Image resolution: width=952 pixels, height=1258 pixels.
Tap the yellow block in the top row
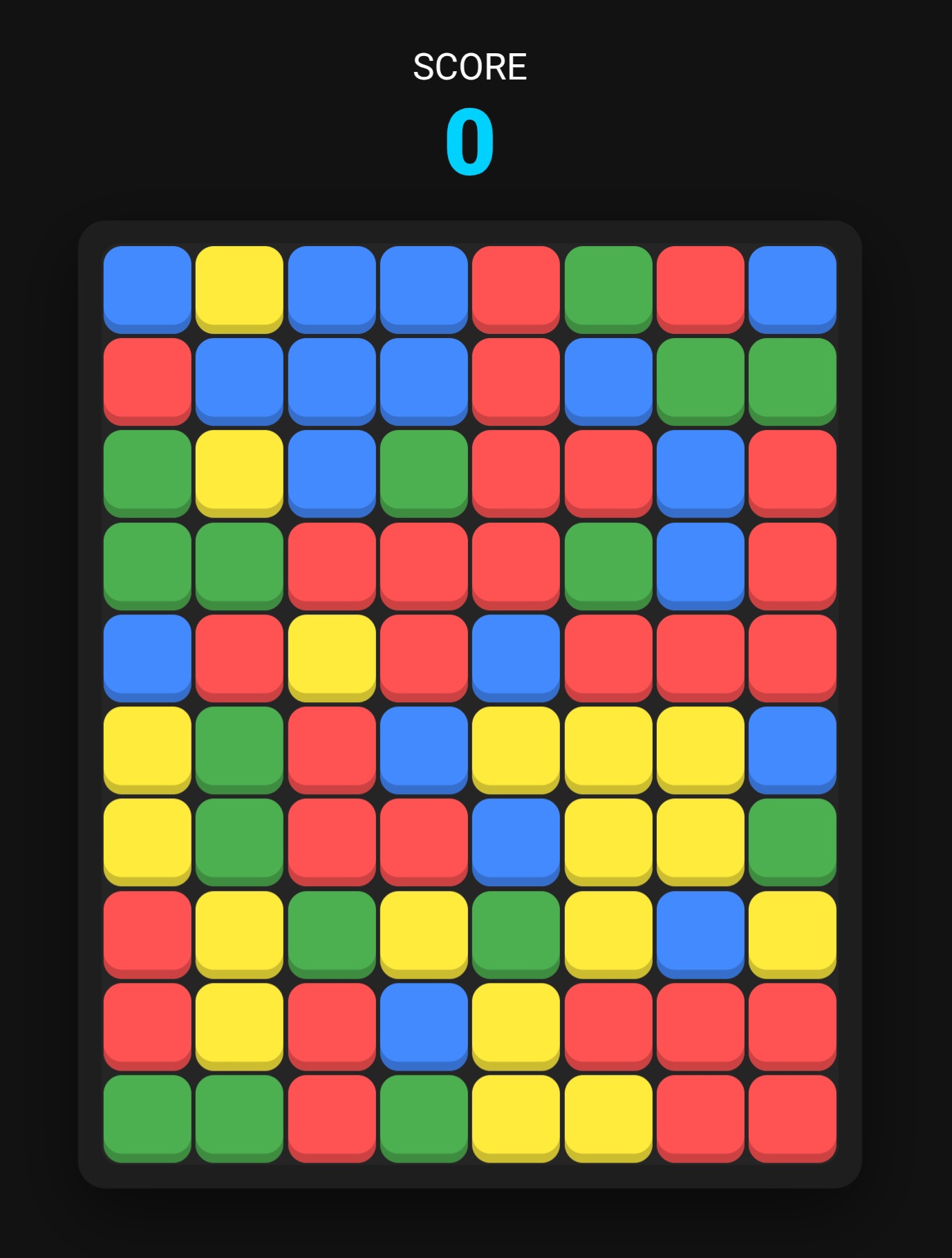pyautogui.click(x=239, y=288)
